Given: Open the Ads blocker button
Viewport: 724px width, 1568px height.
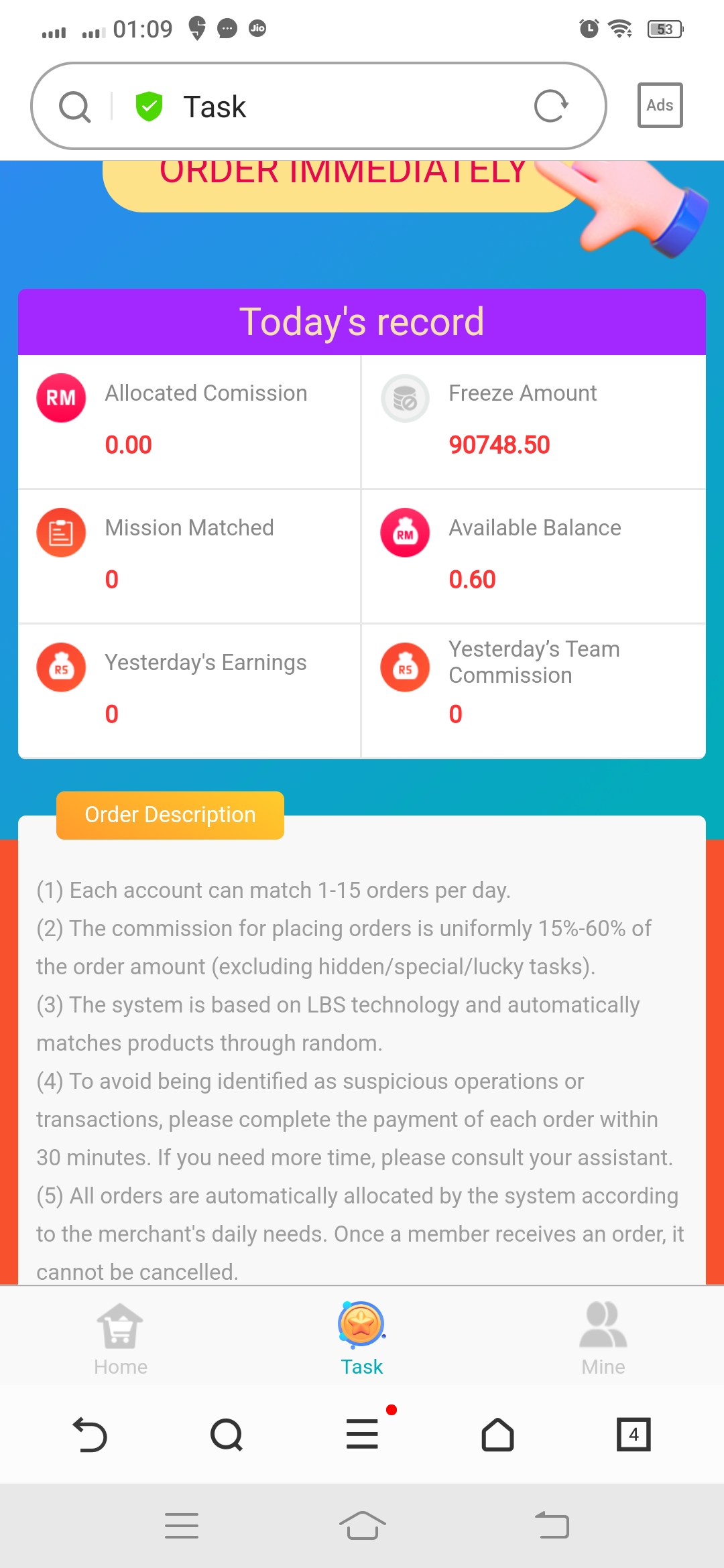Looking at the screenshot, I should [660, 105].
